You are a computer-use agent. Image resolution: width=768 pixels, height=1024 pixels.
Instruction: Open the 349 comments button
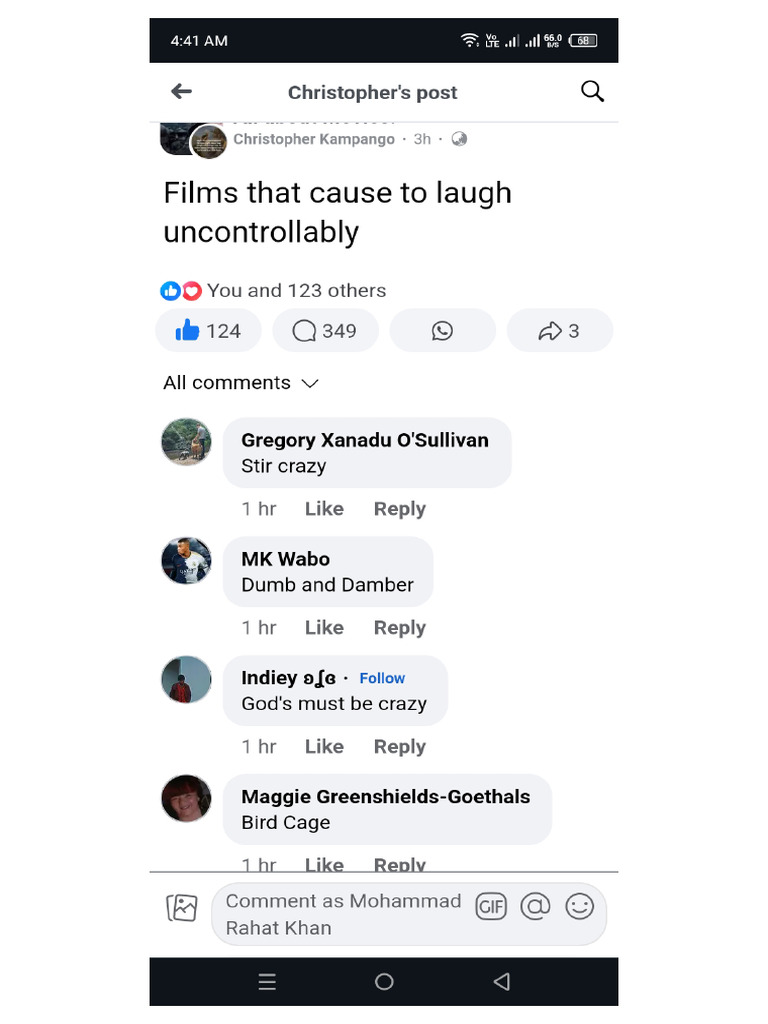pos(325,330)
